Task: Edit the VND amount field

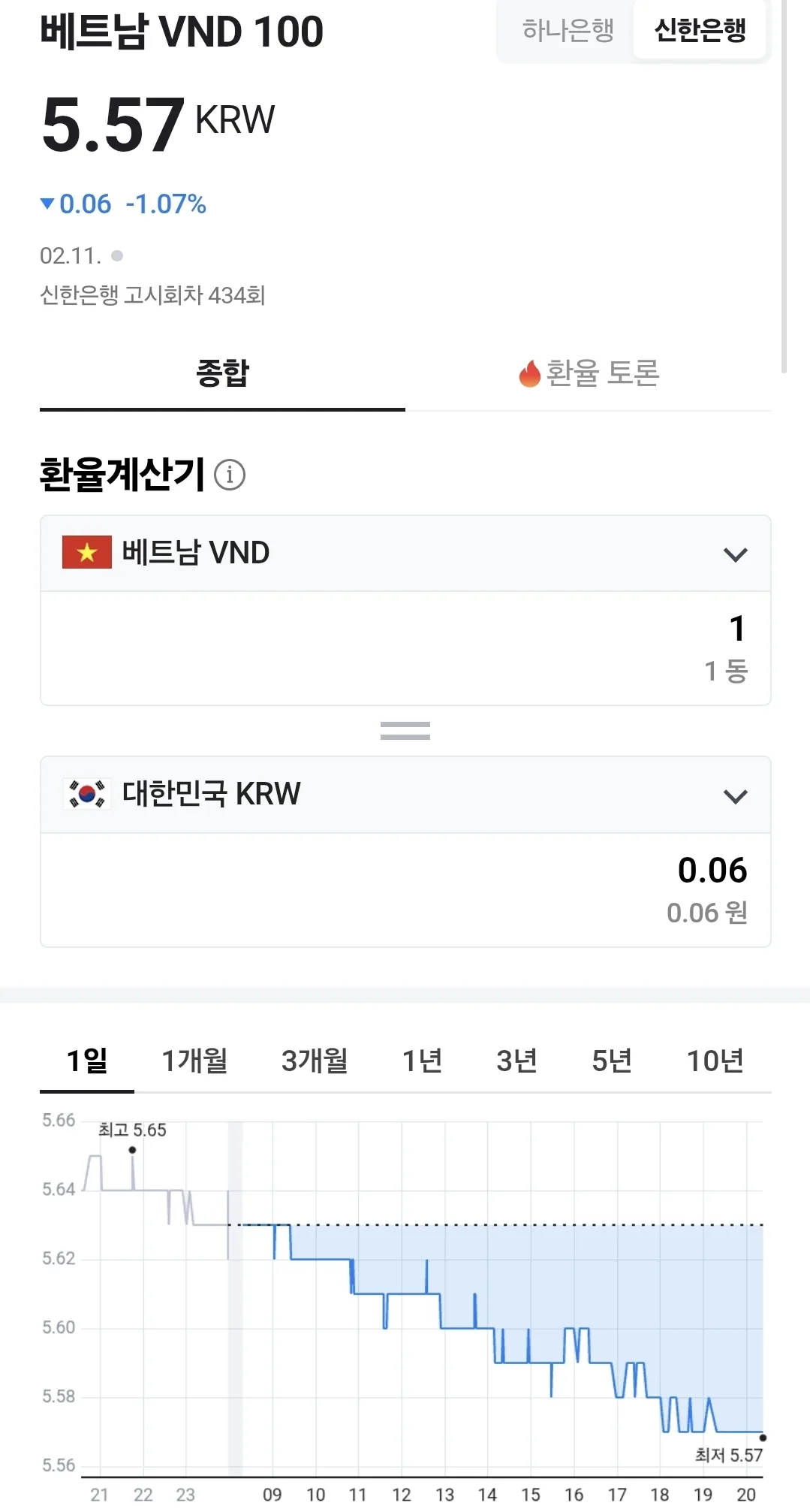Action: pyautogui.click(x=405, y=648)
